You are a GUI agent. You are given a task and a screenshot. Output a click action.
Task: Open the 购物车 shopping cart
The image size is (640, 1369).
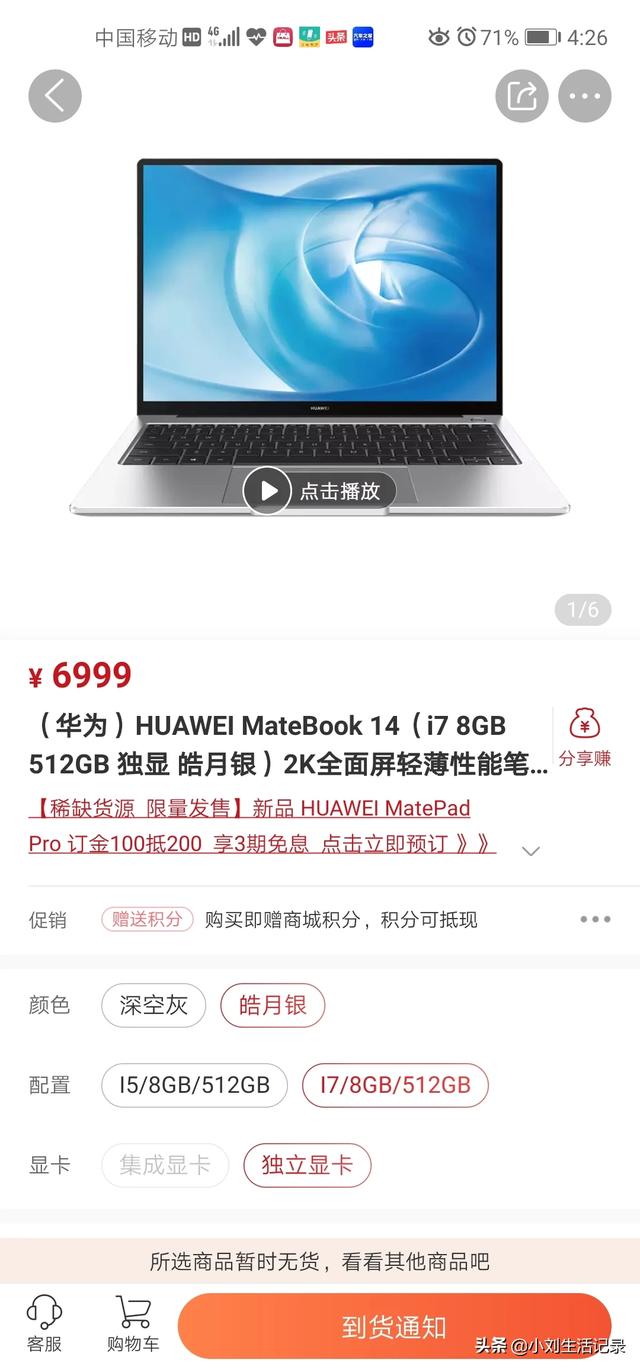(x=133, y=1323)
